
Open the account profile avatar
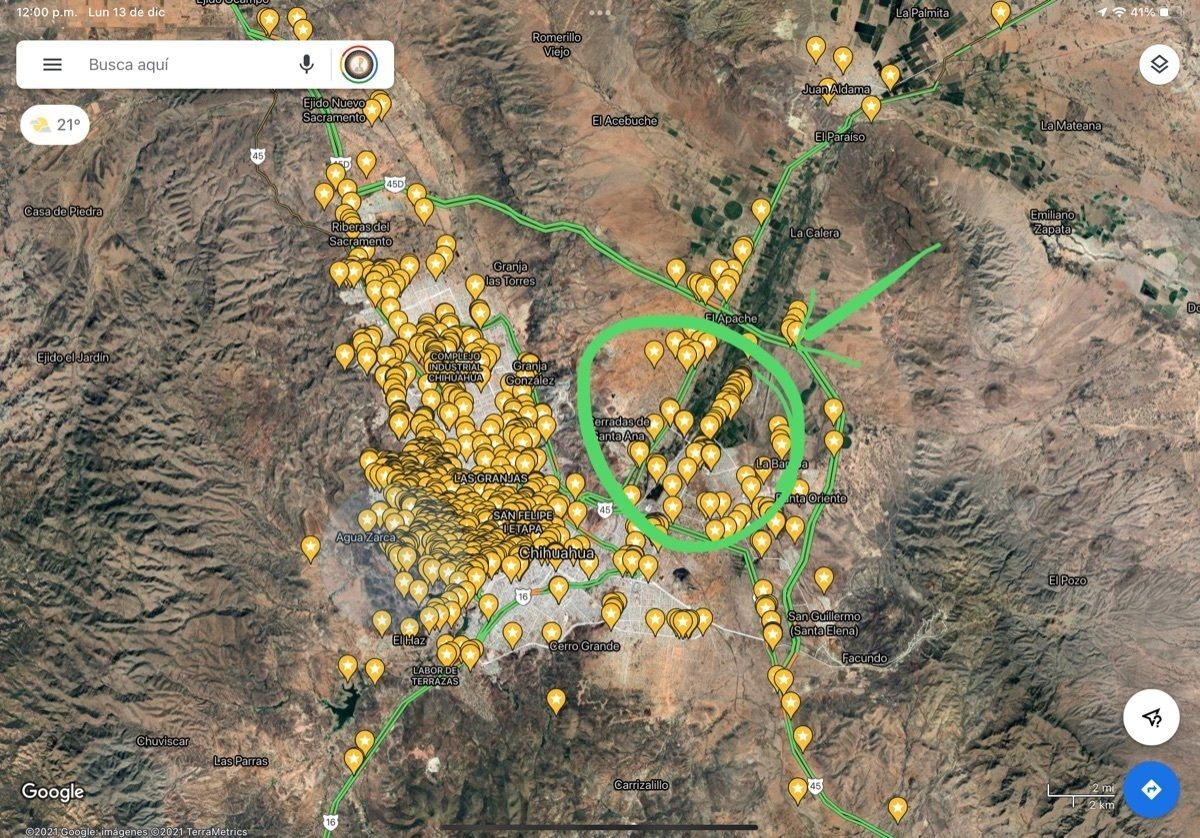click(x=358, y=65)
